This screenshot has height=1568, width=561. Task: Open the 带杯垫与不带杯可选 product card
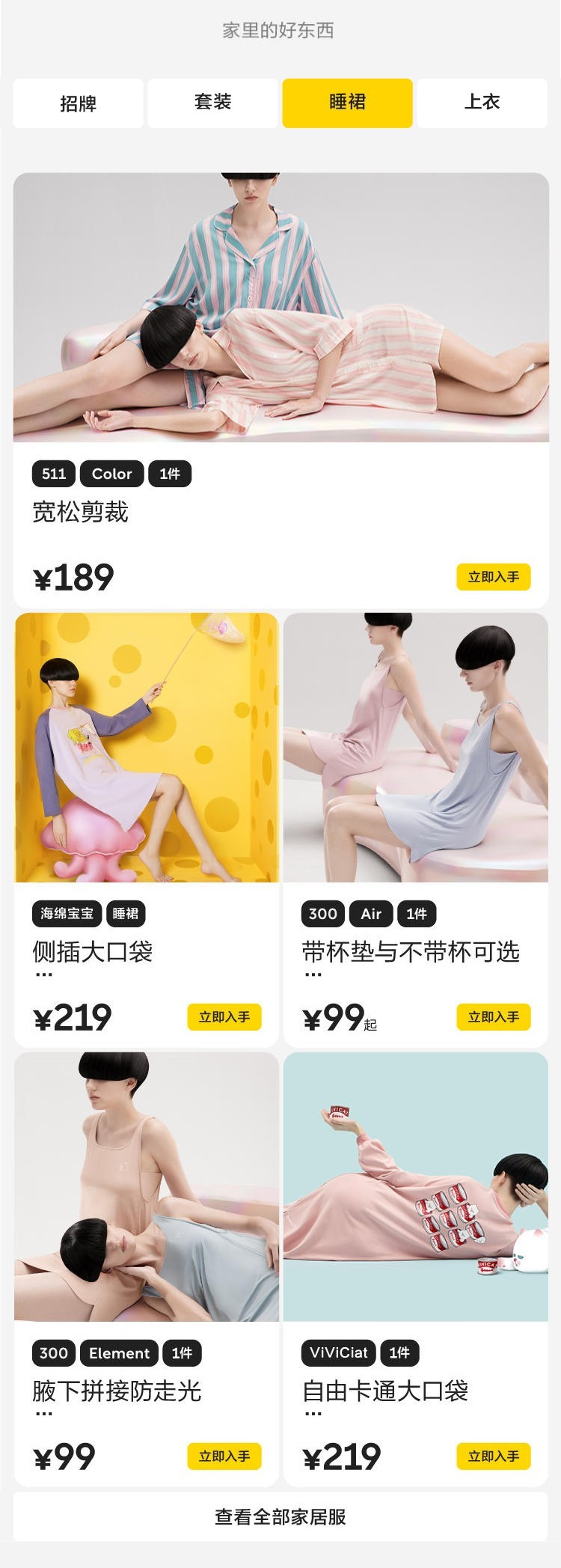[x=415, y=748]
